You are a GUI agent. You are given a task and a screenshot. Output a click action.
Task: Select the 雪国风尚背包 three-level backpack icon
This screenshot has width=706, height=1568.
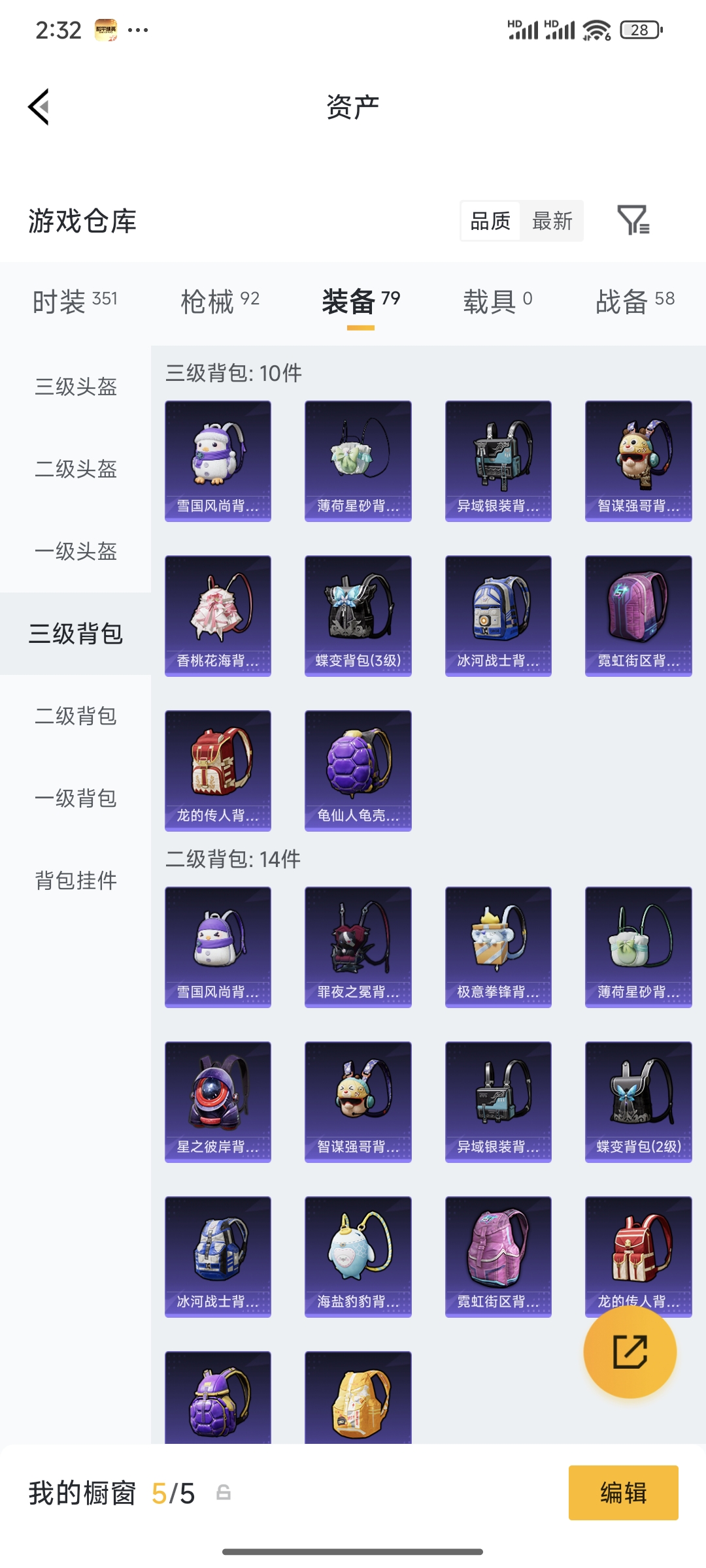tap(218, 459)
